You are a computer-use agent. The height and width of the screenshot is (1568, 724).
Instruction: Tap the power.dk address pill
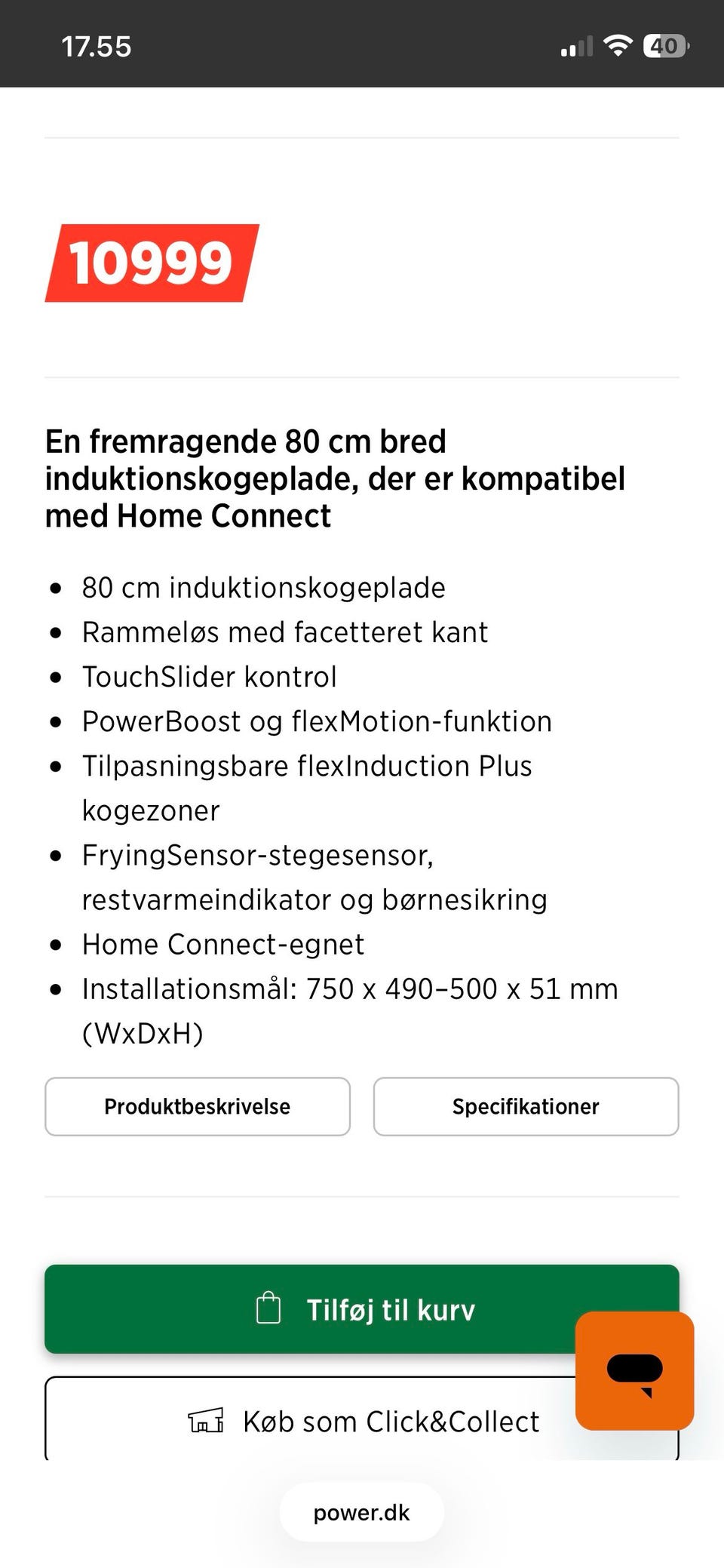point(362,1512)
